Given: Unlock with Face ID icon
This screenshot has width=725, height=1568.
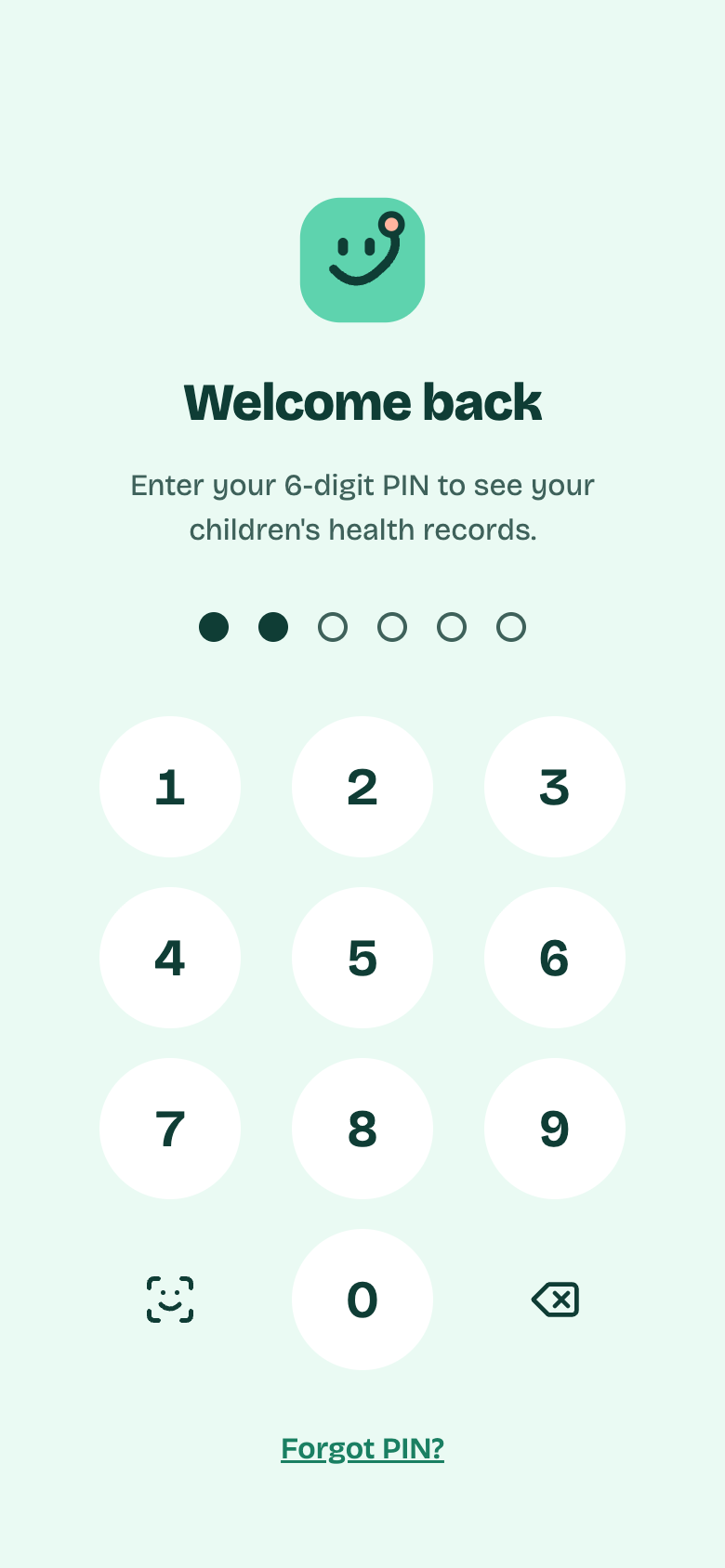Looking at the screenshot, I should 170,1300.
